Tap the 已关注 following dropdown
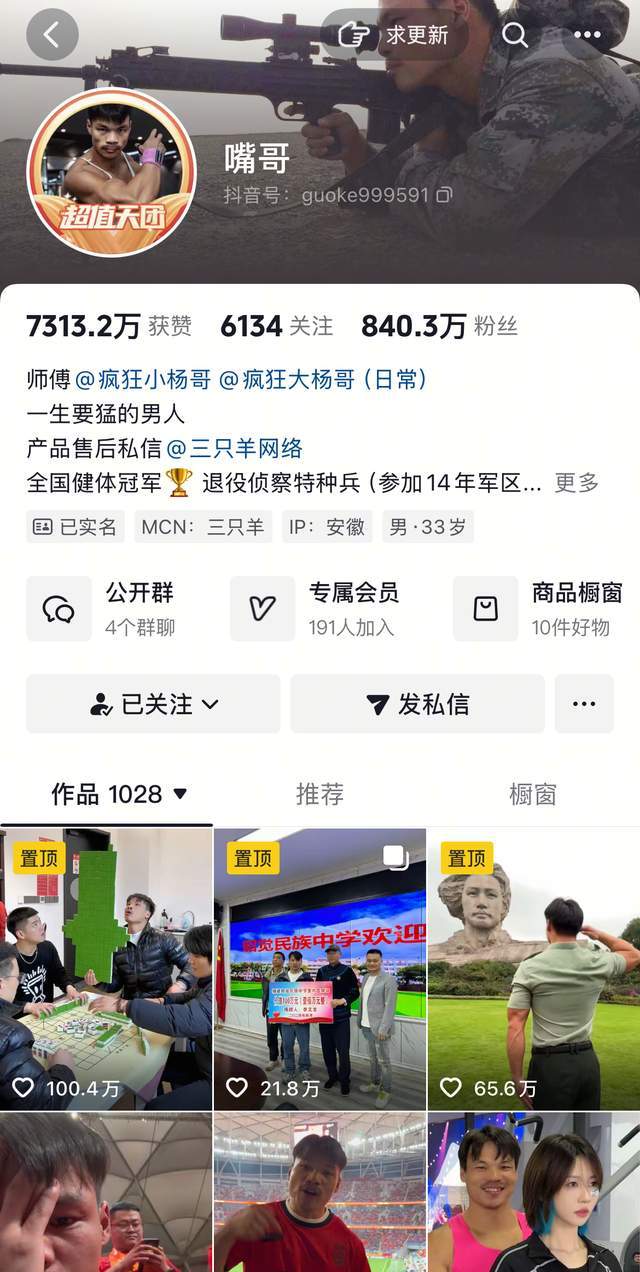Viewport: 640px width, 1272px height. coord(153,704)
